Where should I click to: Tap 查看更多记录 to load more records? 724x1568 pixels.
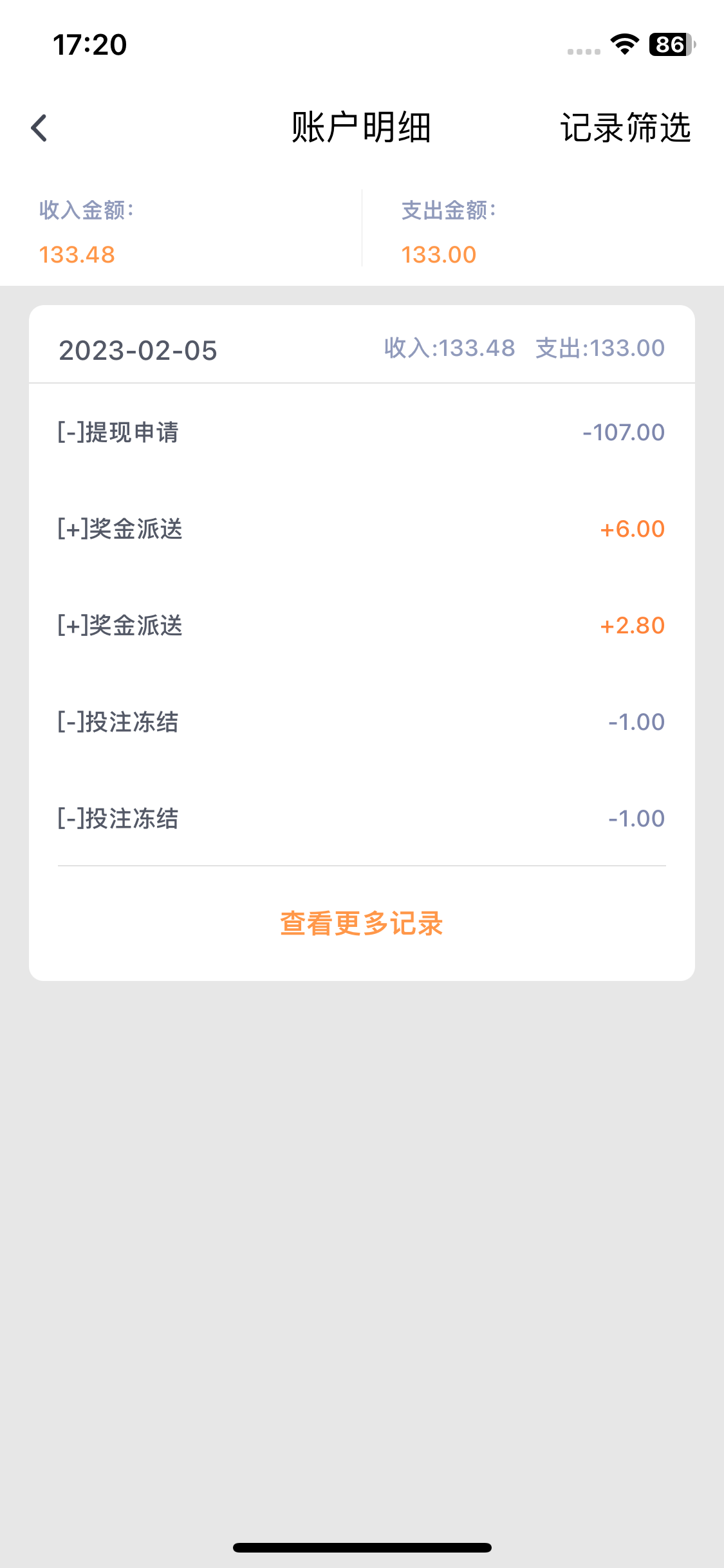(362, 923)
